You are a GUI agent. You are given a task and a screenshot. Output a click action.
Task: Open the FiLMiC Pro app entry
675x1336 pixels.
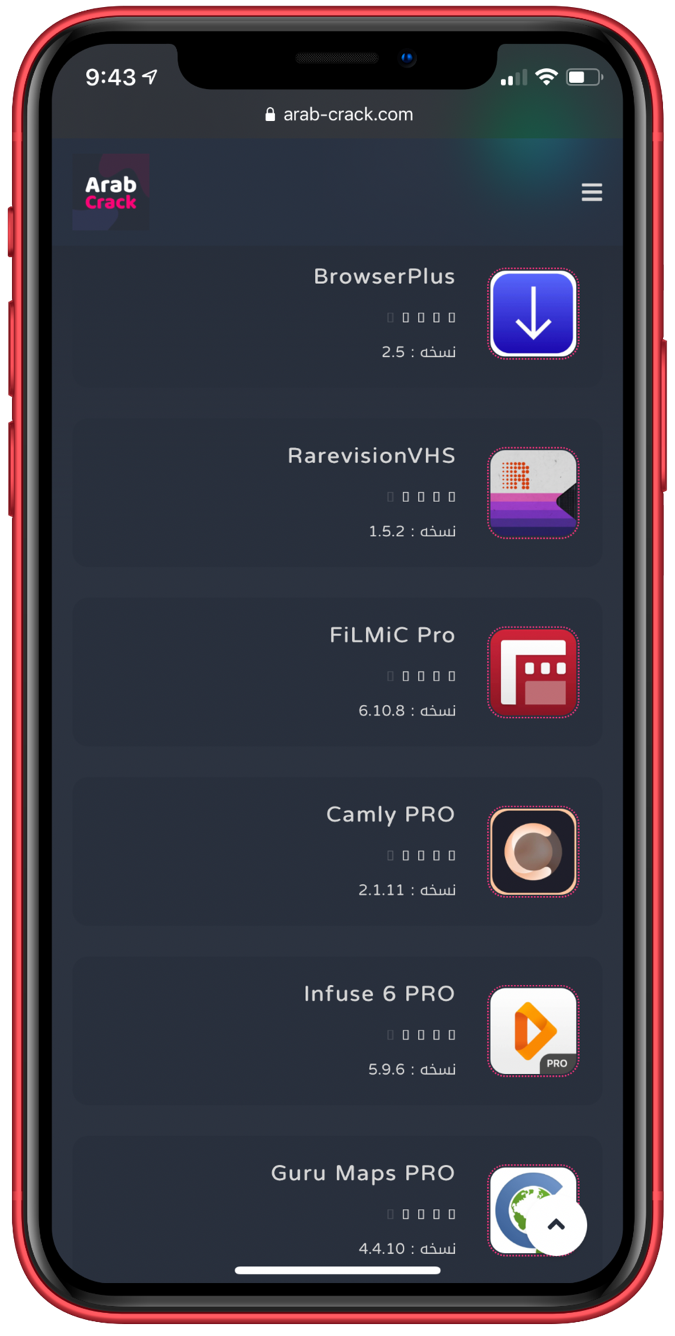click(392, 635)
